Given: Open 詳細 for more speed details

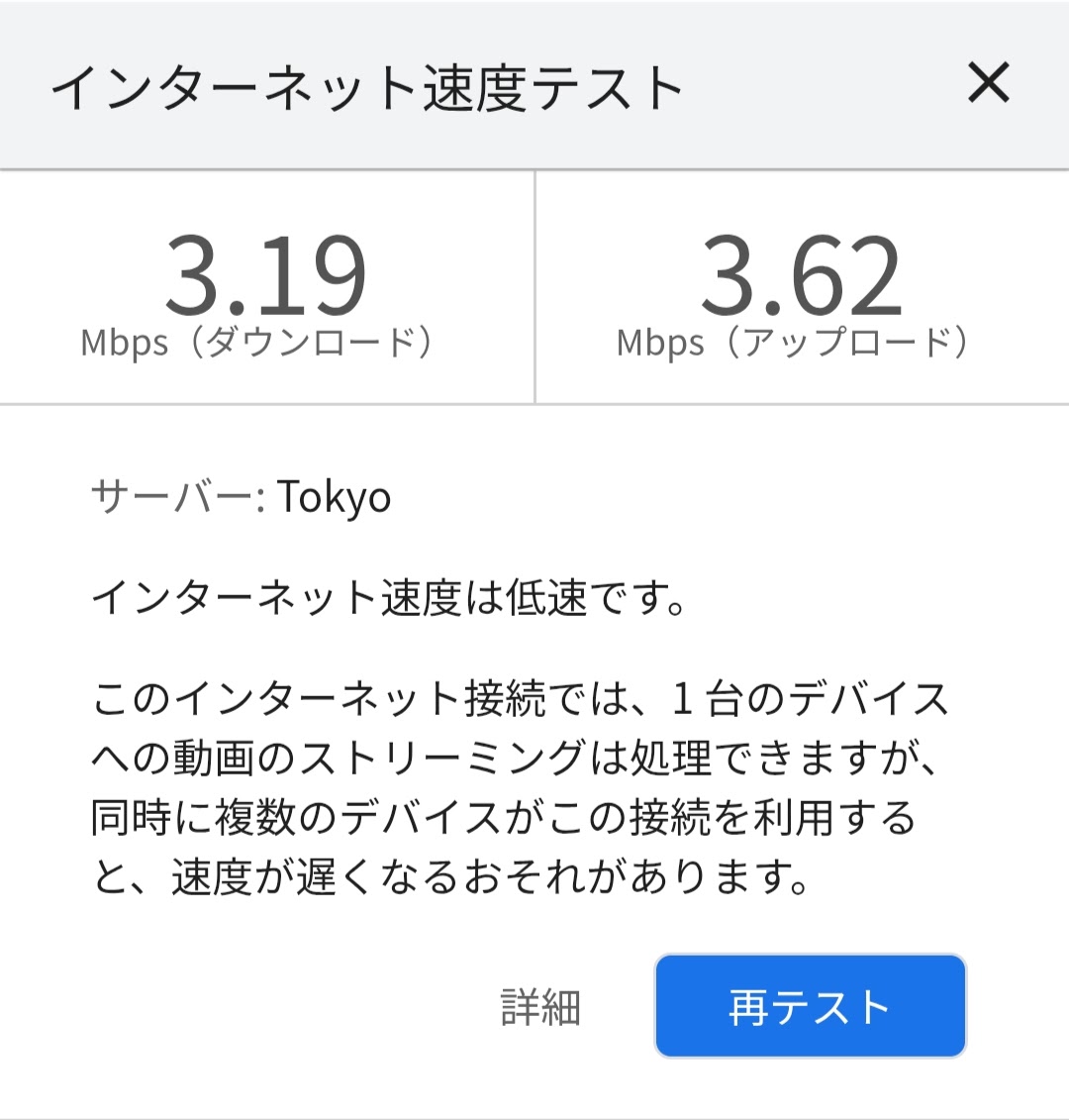Looking at the screenshot, I should (x=540, y=1007).
